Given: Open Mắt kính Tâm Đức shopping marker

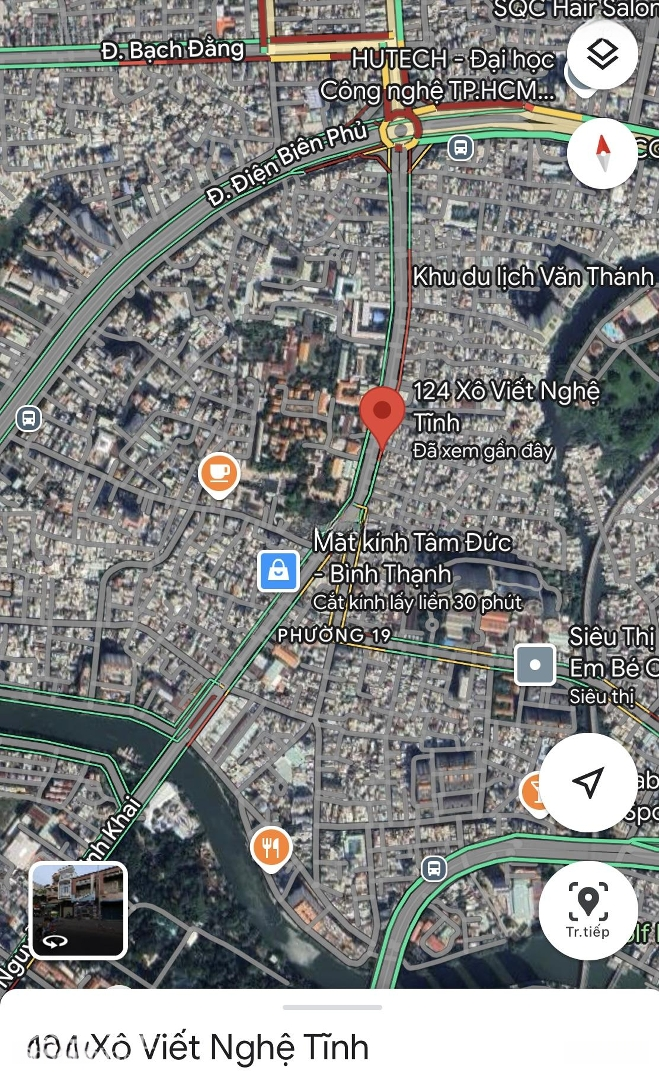Looking at the screenshot, I should 278,571.
